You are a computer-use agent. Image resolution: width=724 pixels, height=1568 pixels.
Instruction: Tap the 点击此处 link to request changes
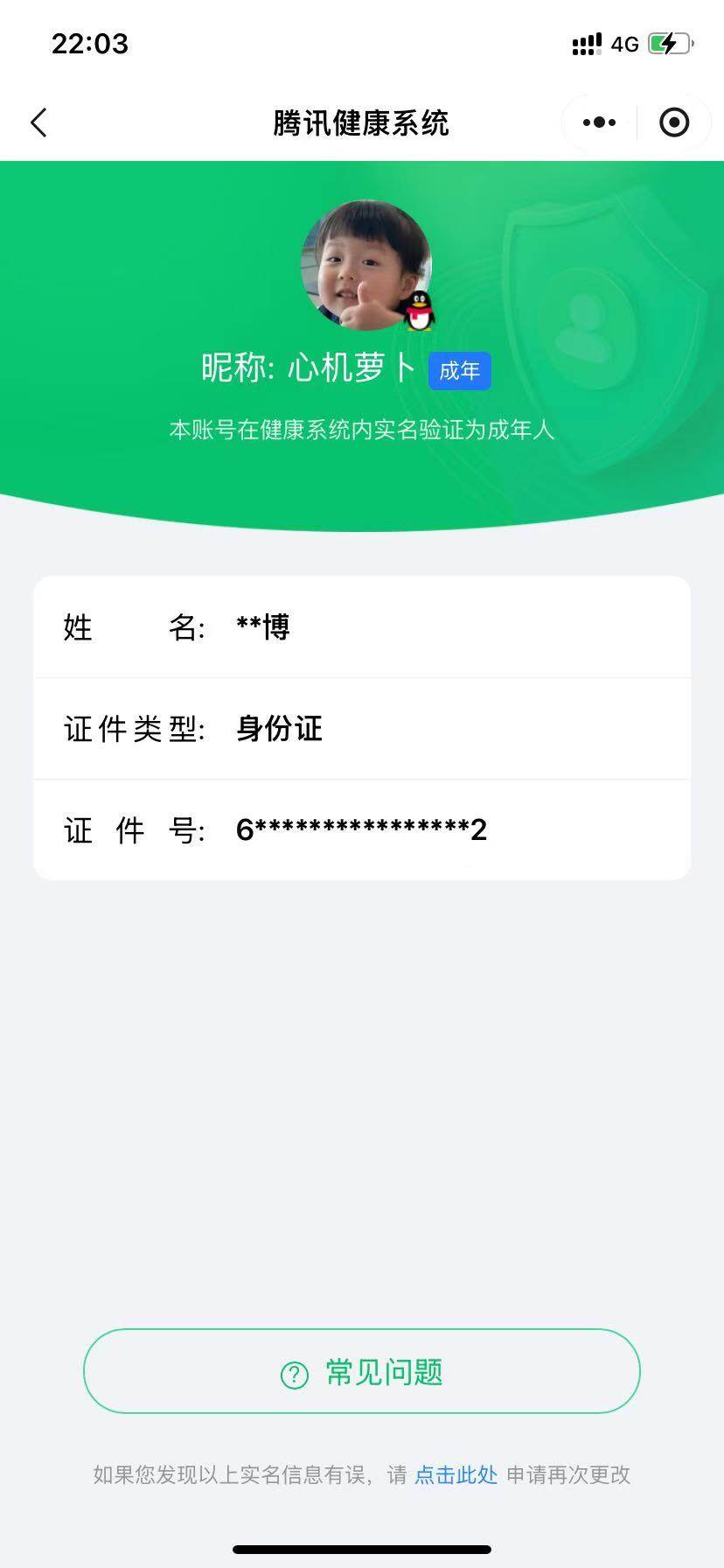[456, 1475]
